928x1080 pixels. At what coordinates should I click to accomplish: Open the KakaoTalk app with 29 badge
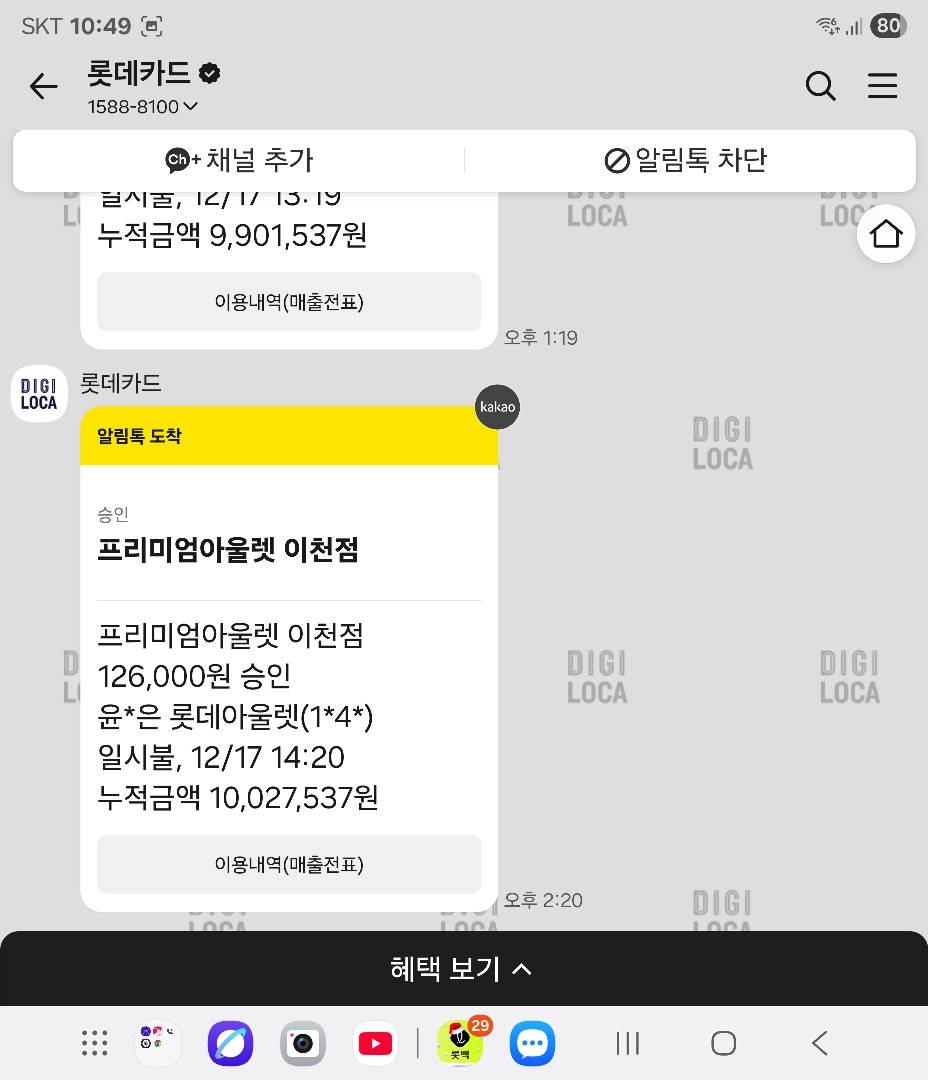tap(461, 1044)
